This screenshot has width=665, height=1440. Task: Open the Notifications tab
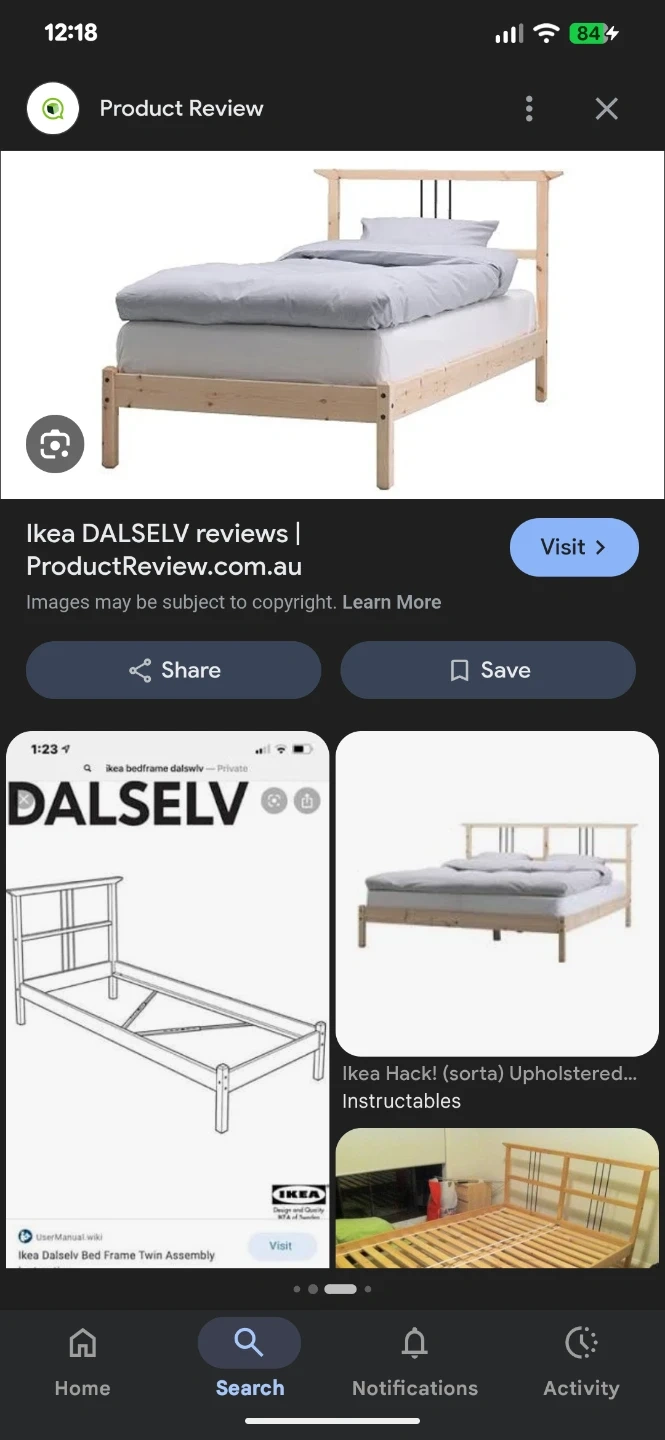point(414,1362)
